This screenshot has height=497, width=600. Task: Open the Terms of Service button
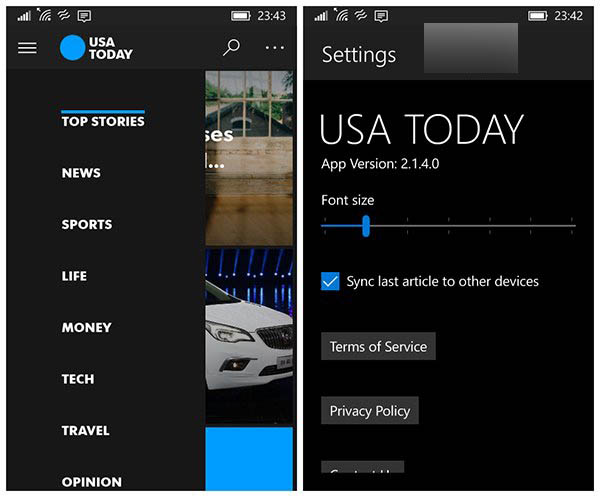(378, 347)
